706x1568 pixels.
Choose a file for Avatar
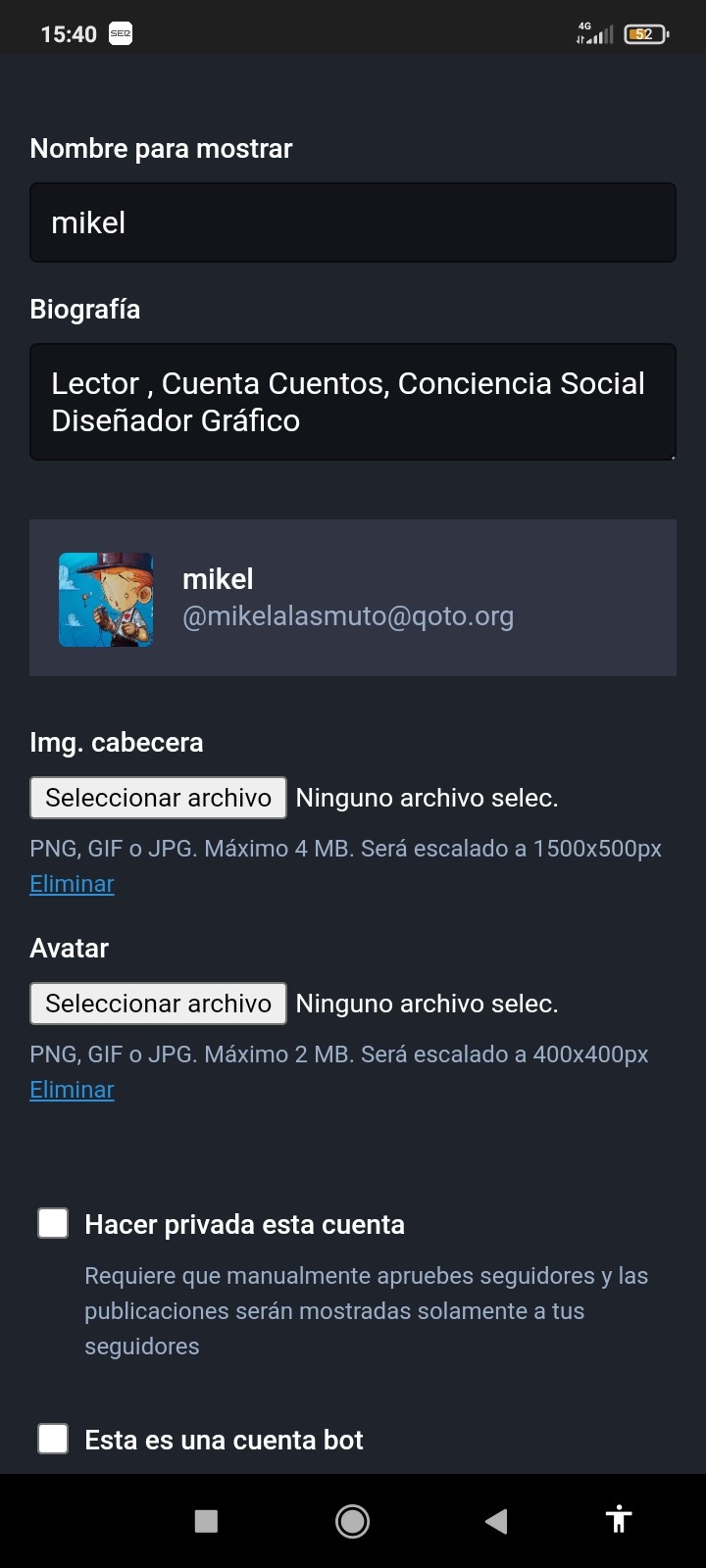pyautogui.click(x=158, y=1004)
